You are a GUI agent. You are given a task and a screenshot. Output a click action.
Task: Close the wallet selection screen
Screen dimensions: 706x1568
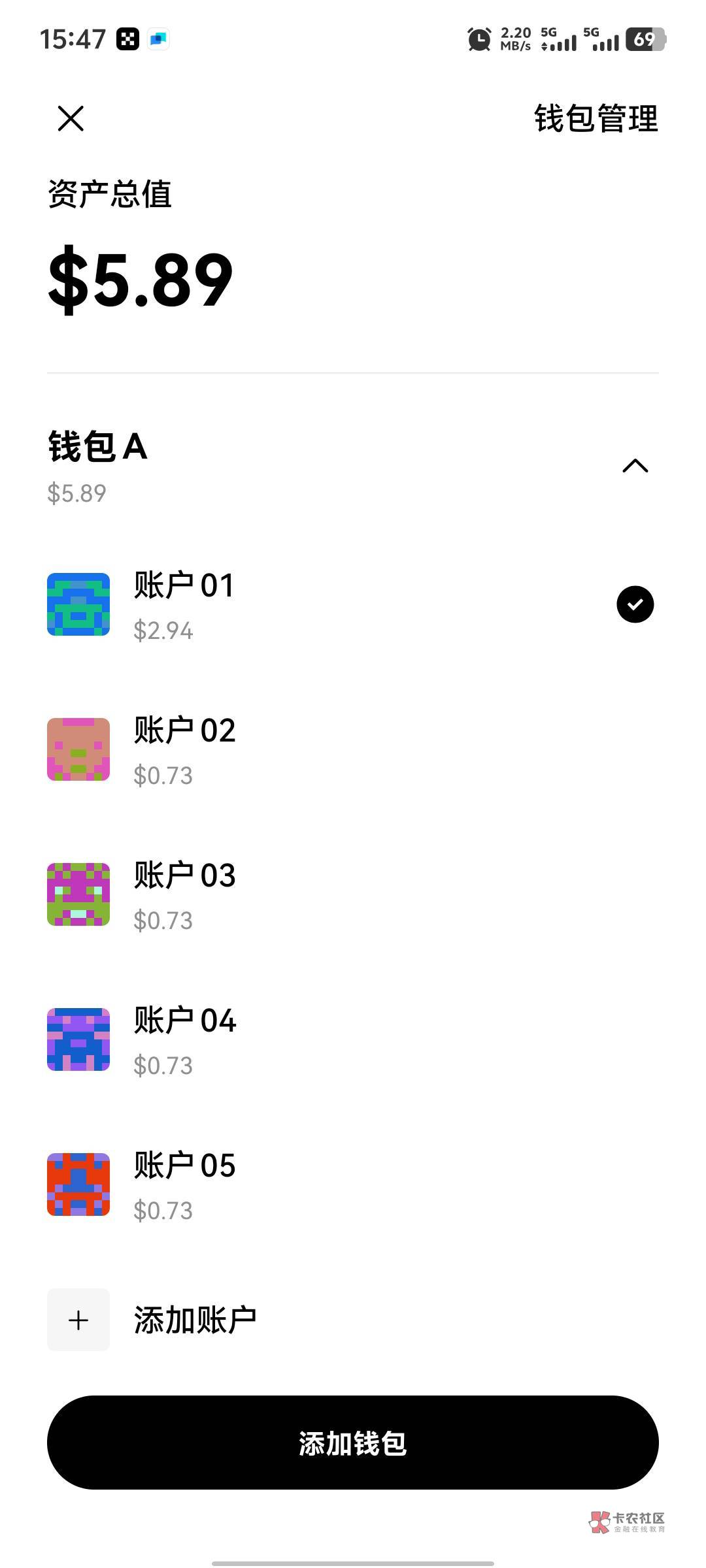pos(71,119)
